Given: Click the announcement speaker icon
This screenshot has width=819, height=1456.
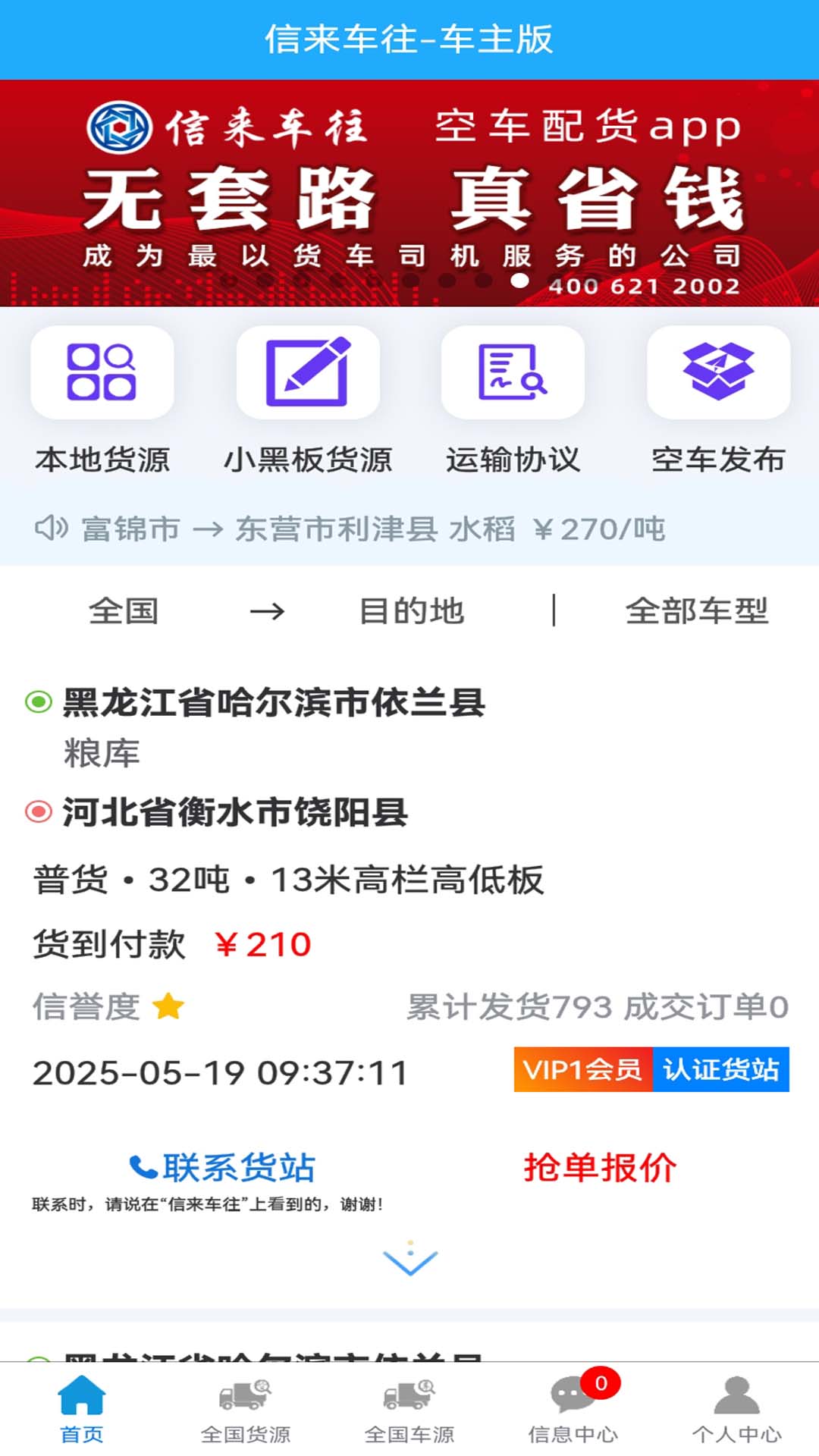Looking at the screenshot, I should (x=50, y=529).
